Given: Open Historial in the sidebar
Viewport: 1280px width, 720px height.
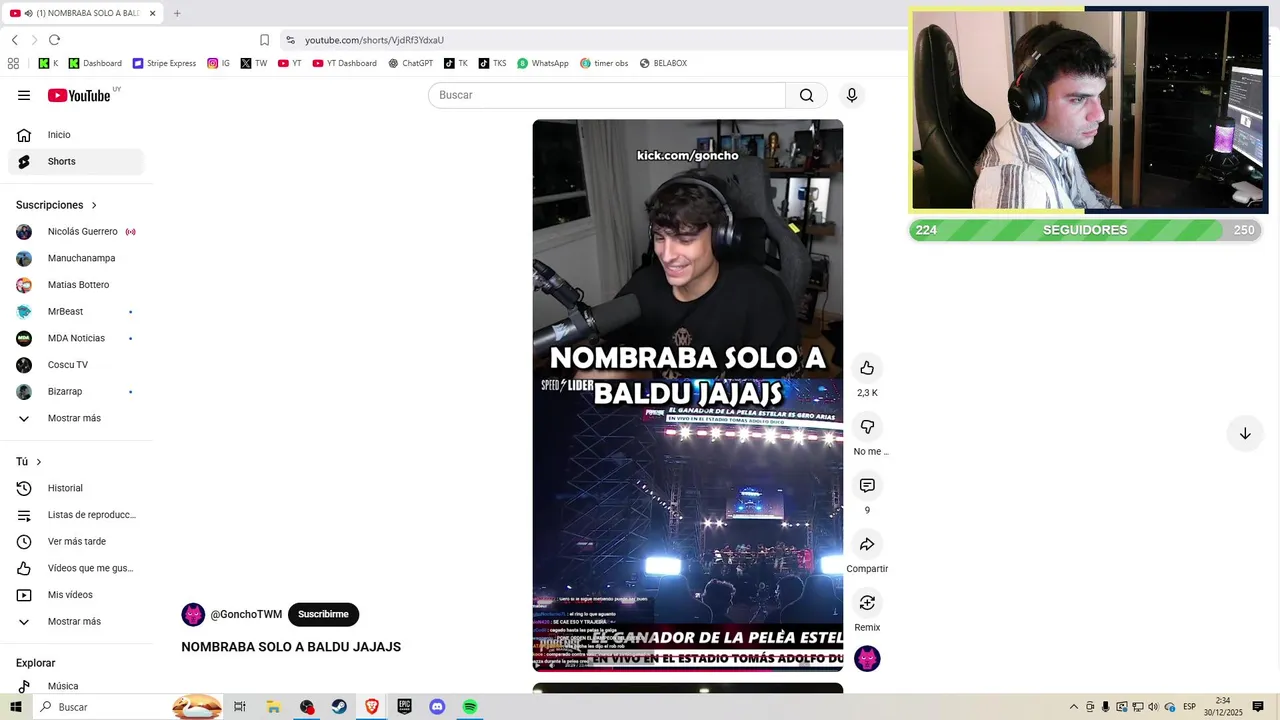Looking at the screenshot, I should pos(65,488).
